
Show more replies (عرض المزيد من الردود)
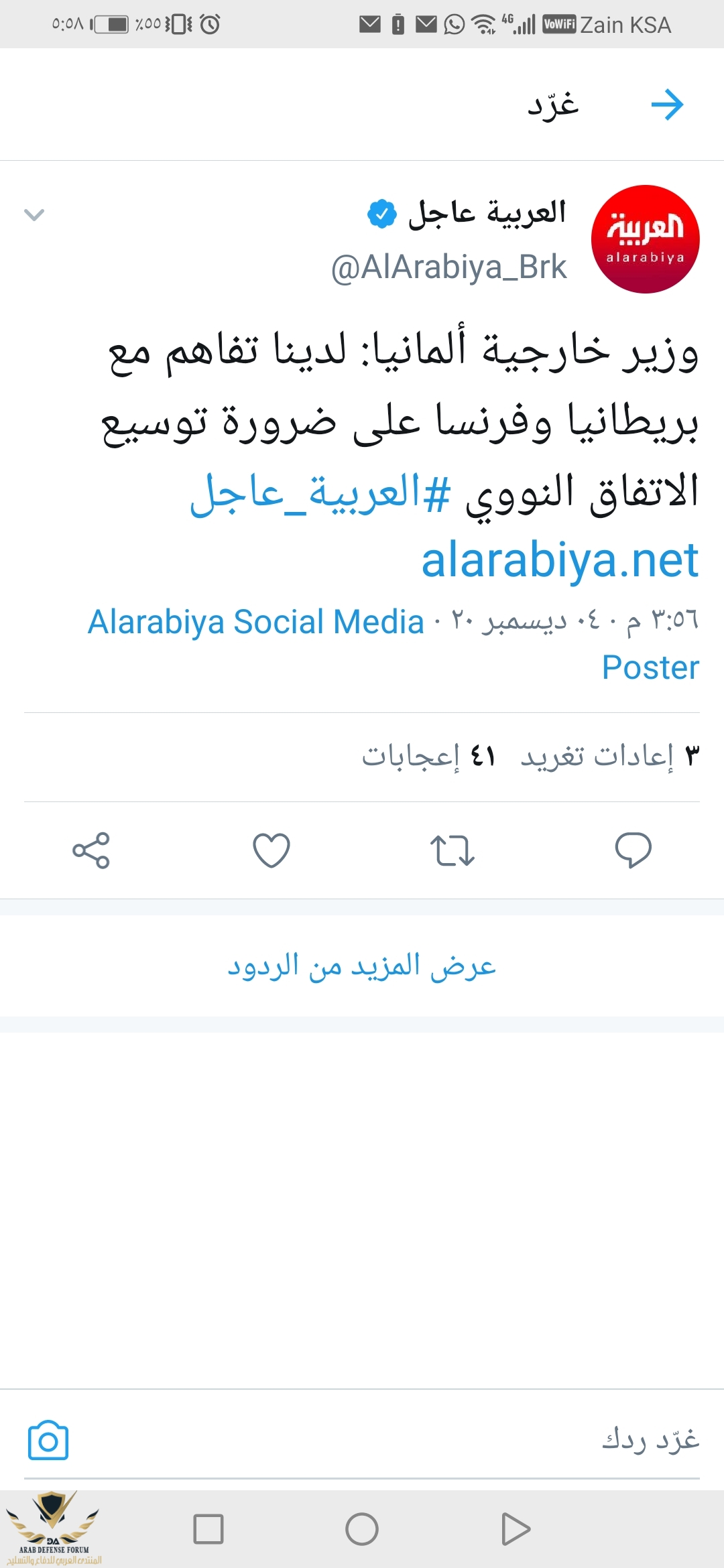coord(362,966)
